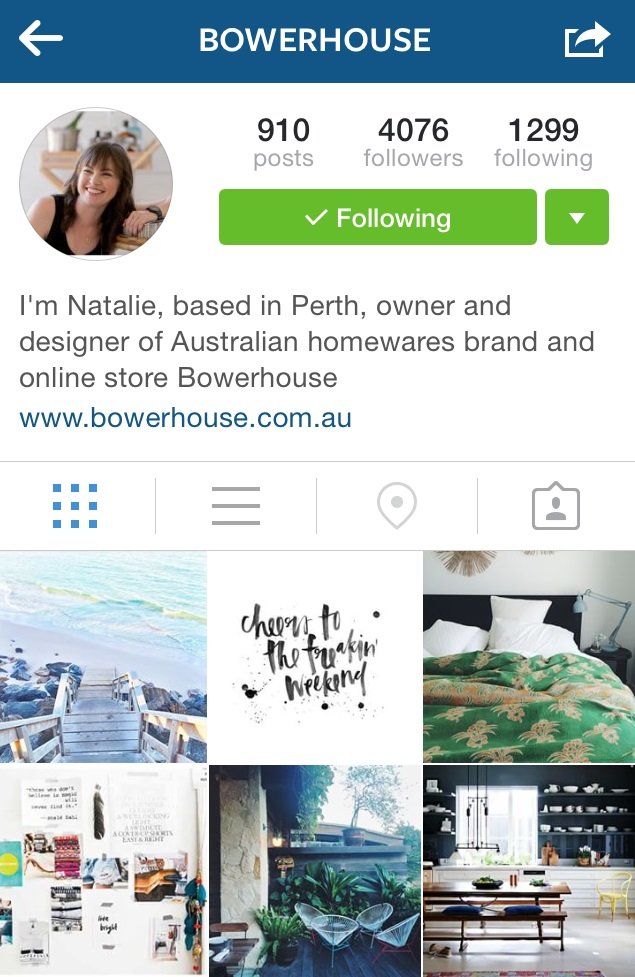Expand the dropdown arrow beside Following
This screenshot has width=635, height=977.
click(x=577, y=218)
